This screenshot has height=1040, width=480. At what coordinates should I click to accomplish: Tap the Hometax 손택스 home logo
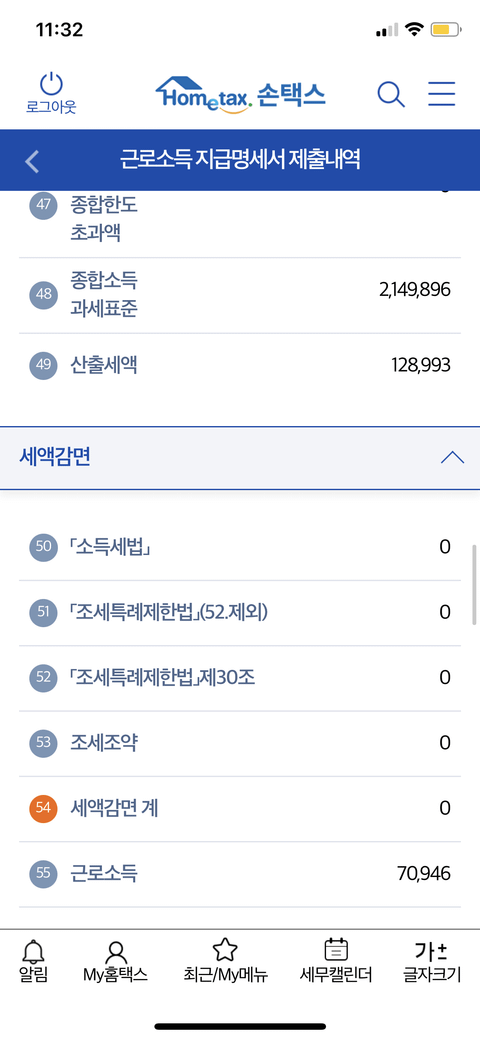click(240, 95)
